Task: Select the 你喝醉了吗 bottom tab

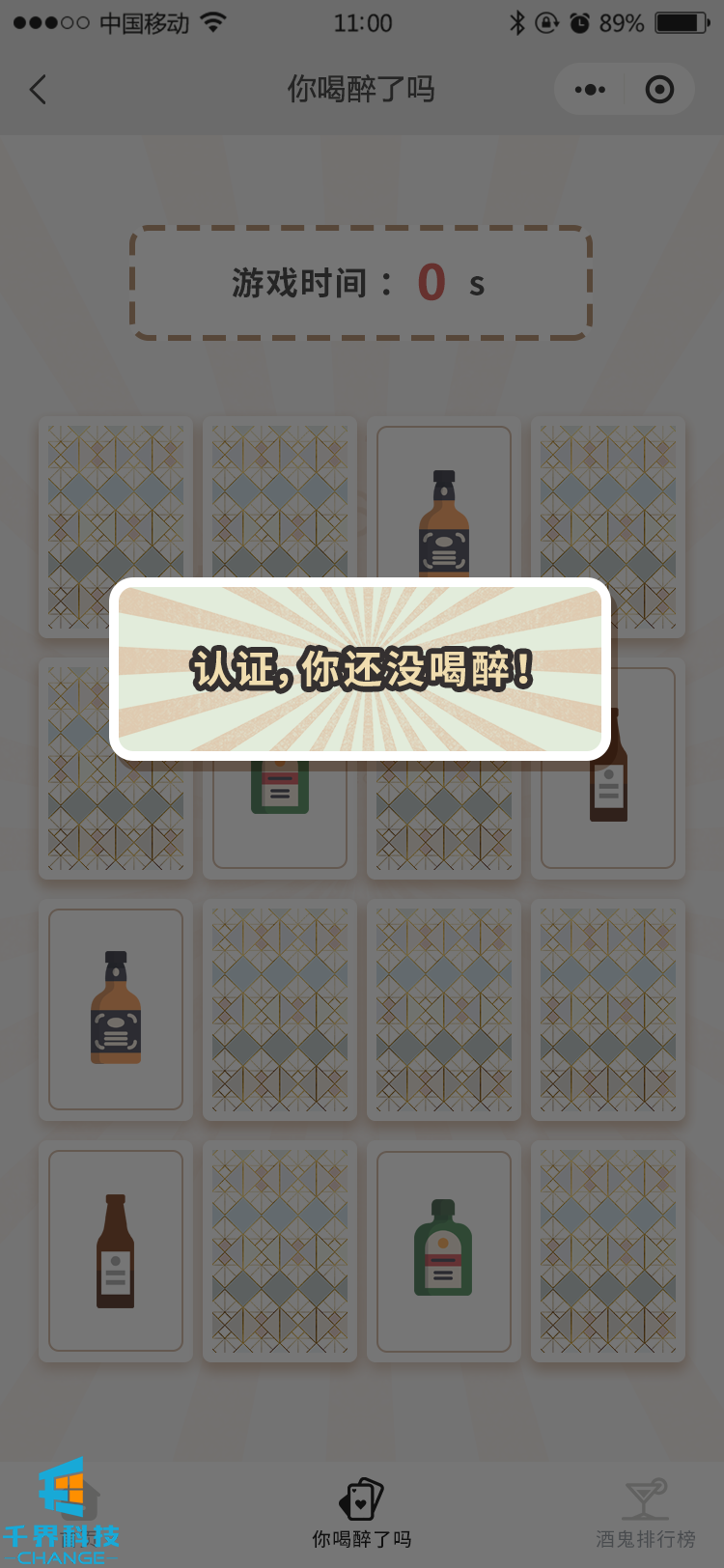Action: pyautogui.click(x=362, y=1513)
